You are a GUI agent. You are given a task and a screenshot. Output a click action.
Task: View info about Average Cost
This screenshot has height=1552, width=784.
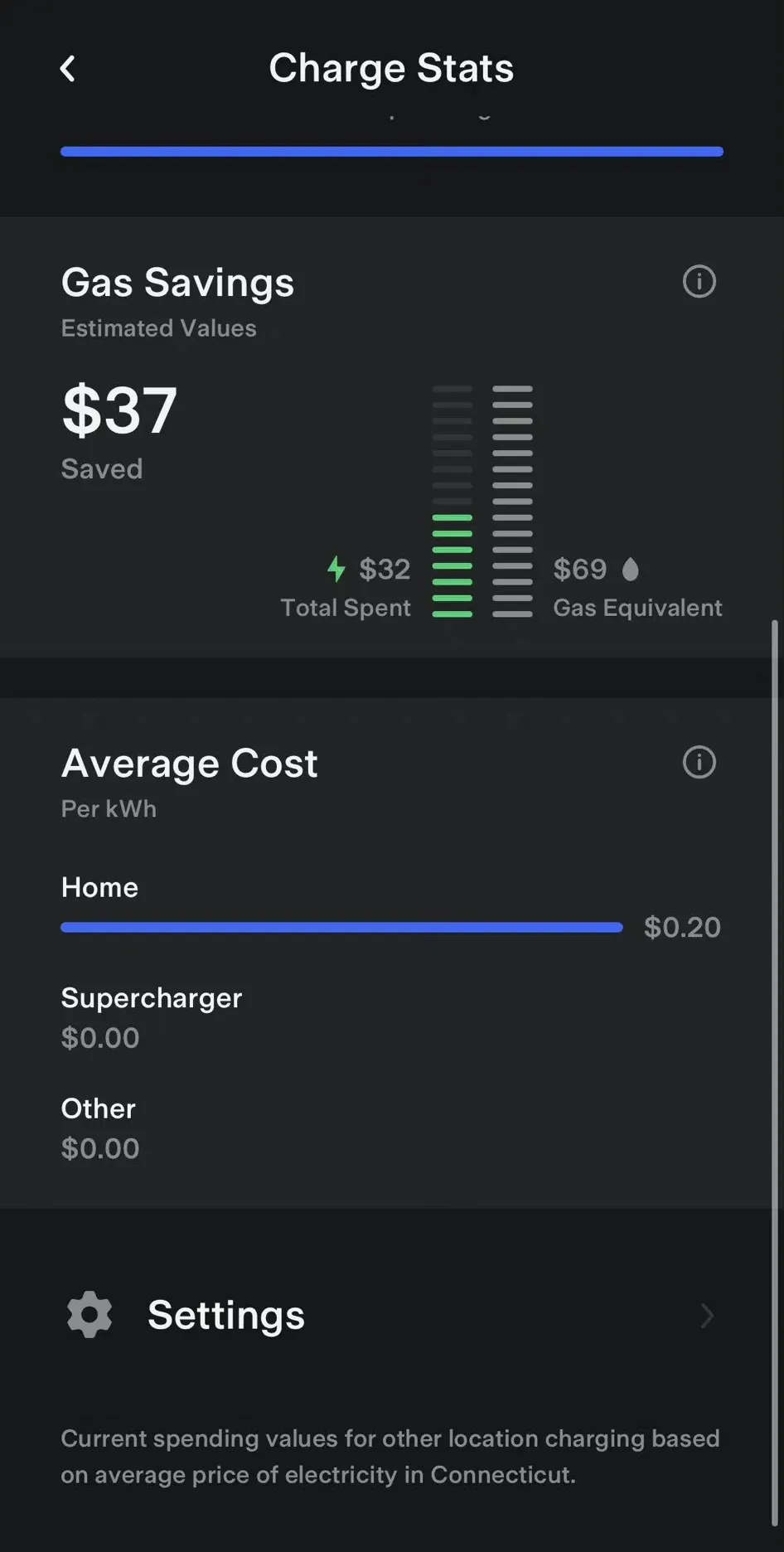699,763
